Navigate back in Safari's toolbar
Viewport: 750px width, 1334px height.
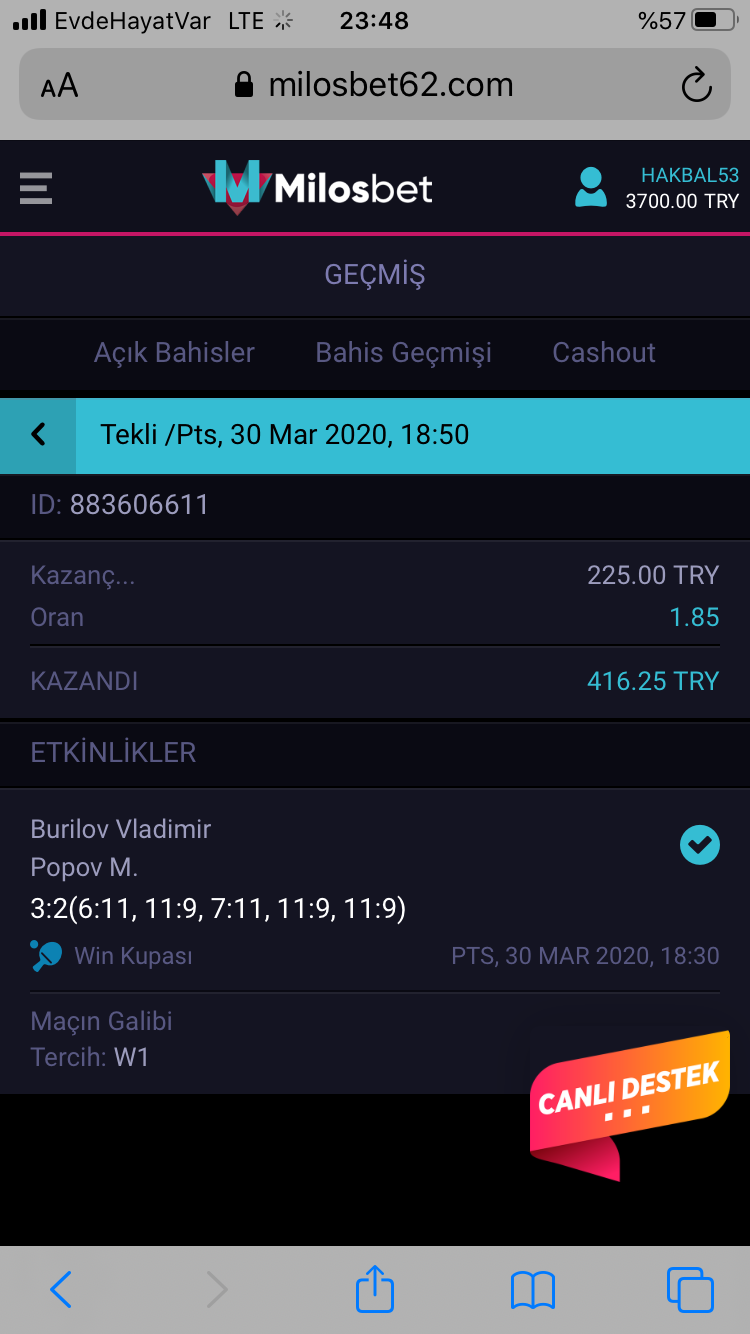click(61, 1290)
